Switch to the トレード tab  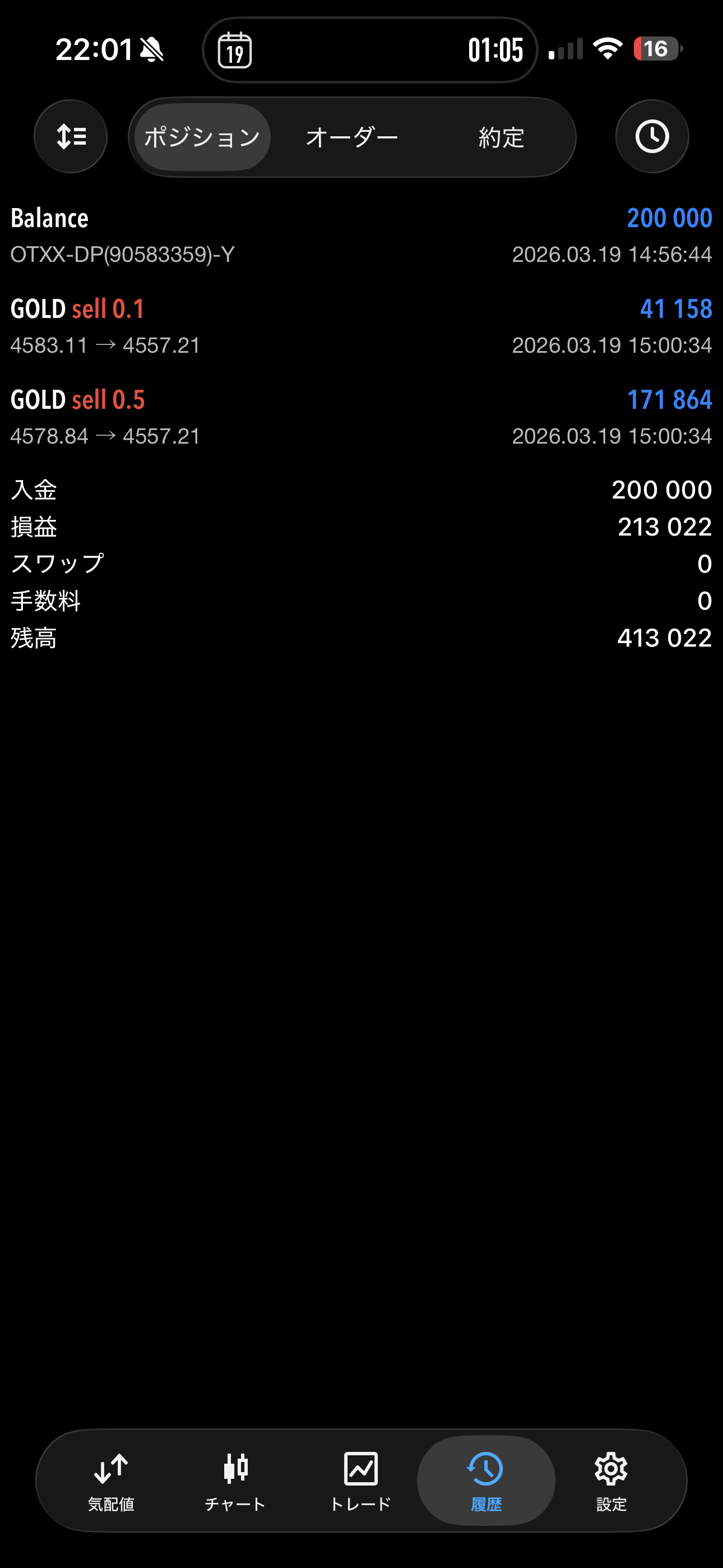(361, 1481)
